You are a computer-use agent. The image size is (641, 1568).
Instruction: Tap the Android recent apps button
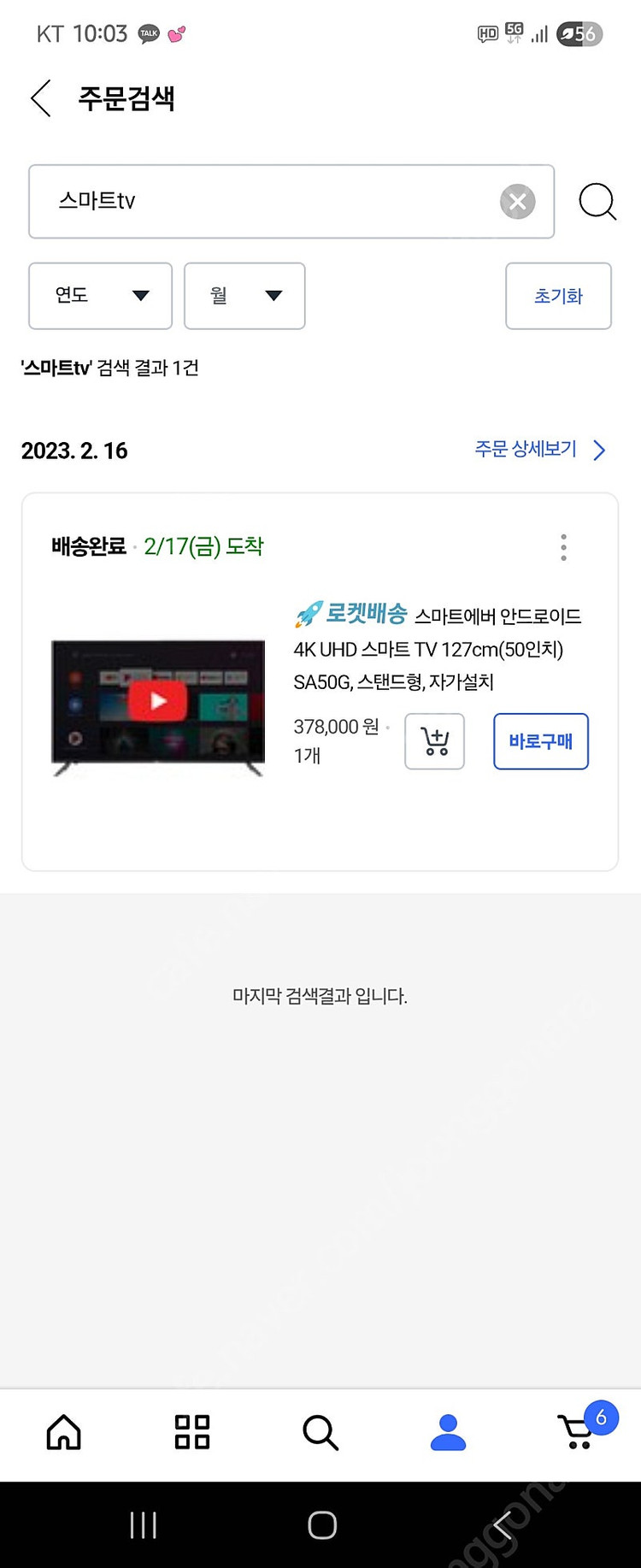click(x=143, y=1523)
